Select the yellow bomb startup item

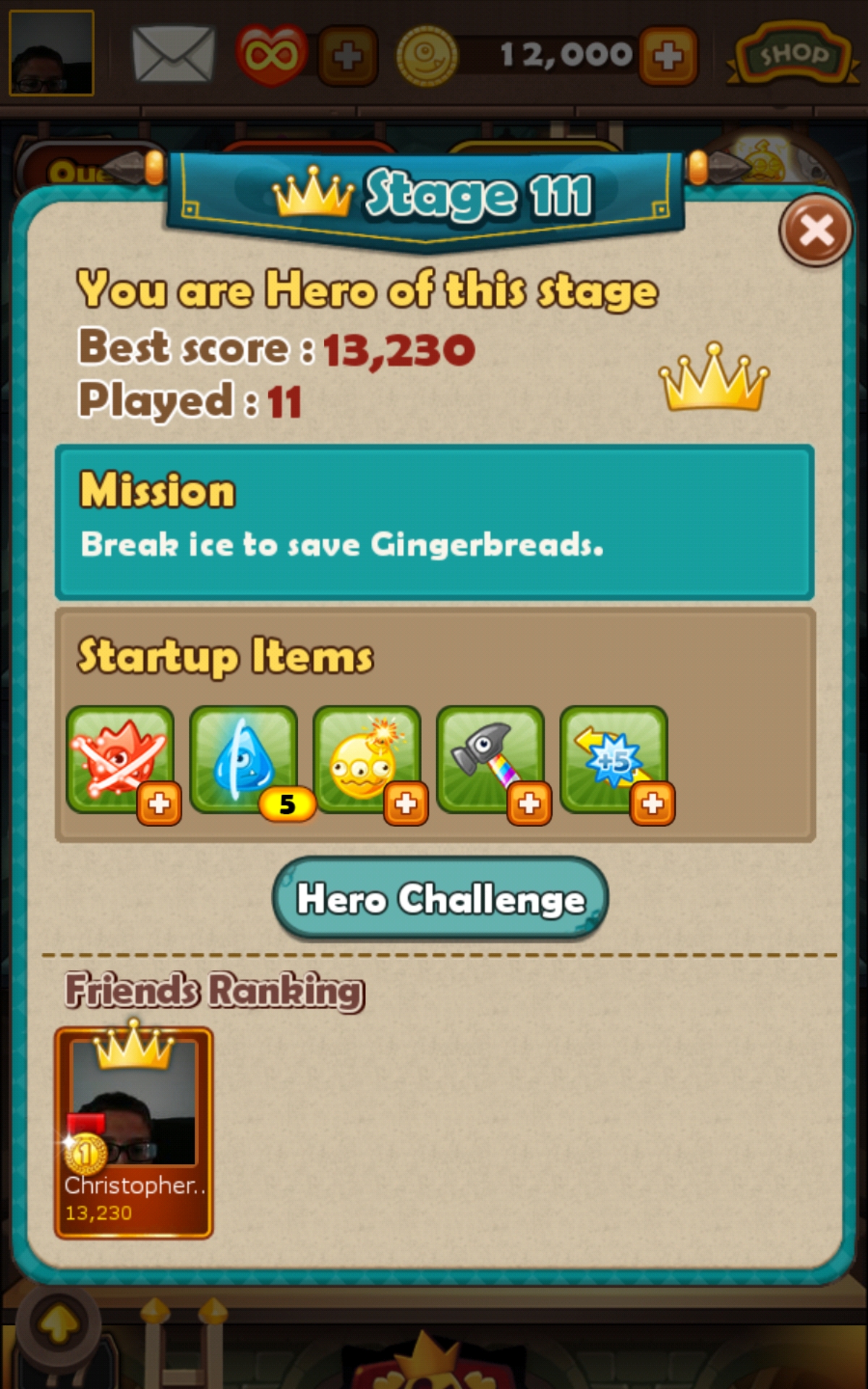[367, 760]
